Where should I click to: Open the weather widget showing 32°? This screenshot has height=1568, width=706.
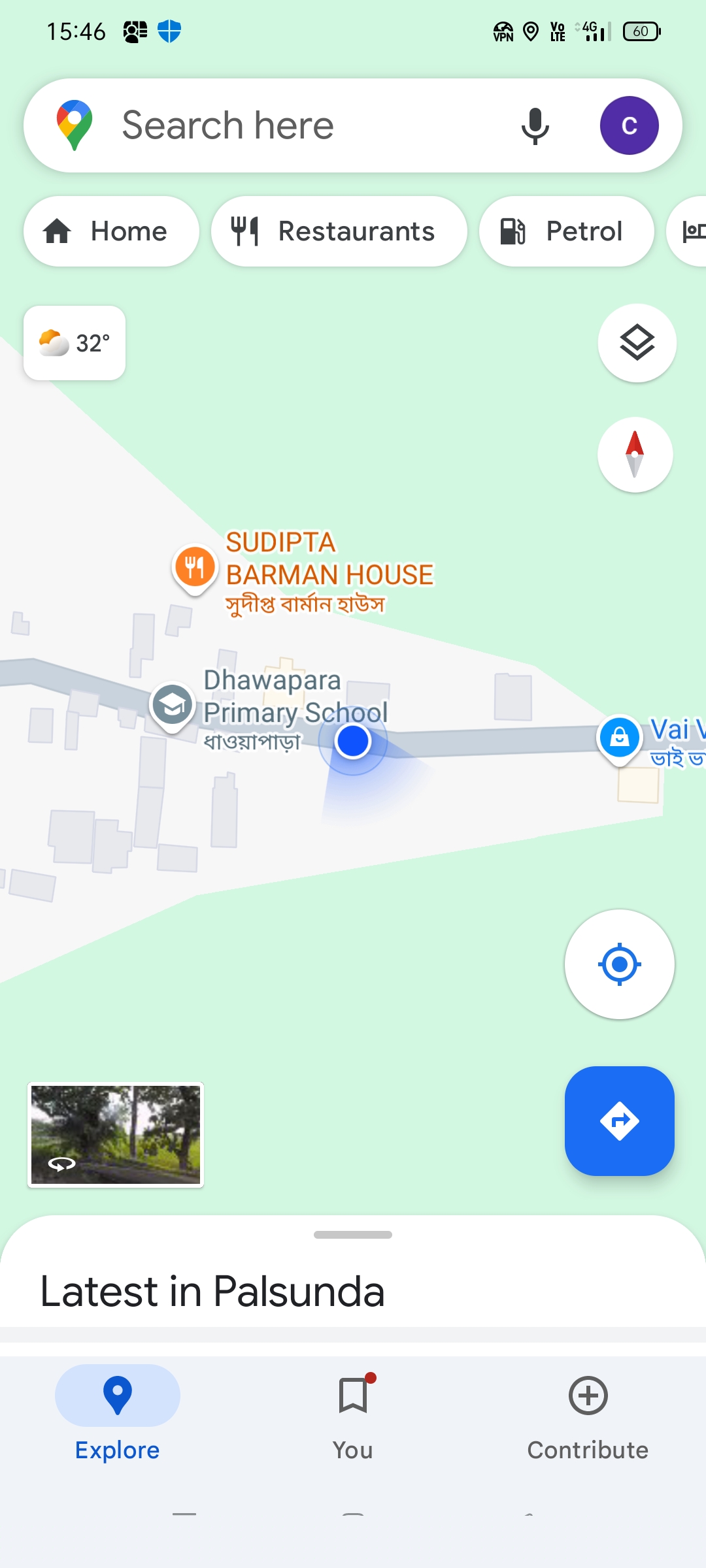pos(75,343)
